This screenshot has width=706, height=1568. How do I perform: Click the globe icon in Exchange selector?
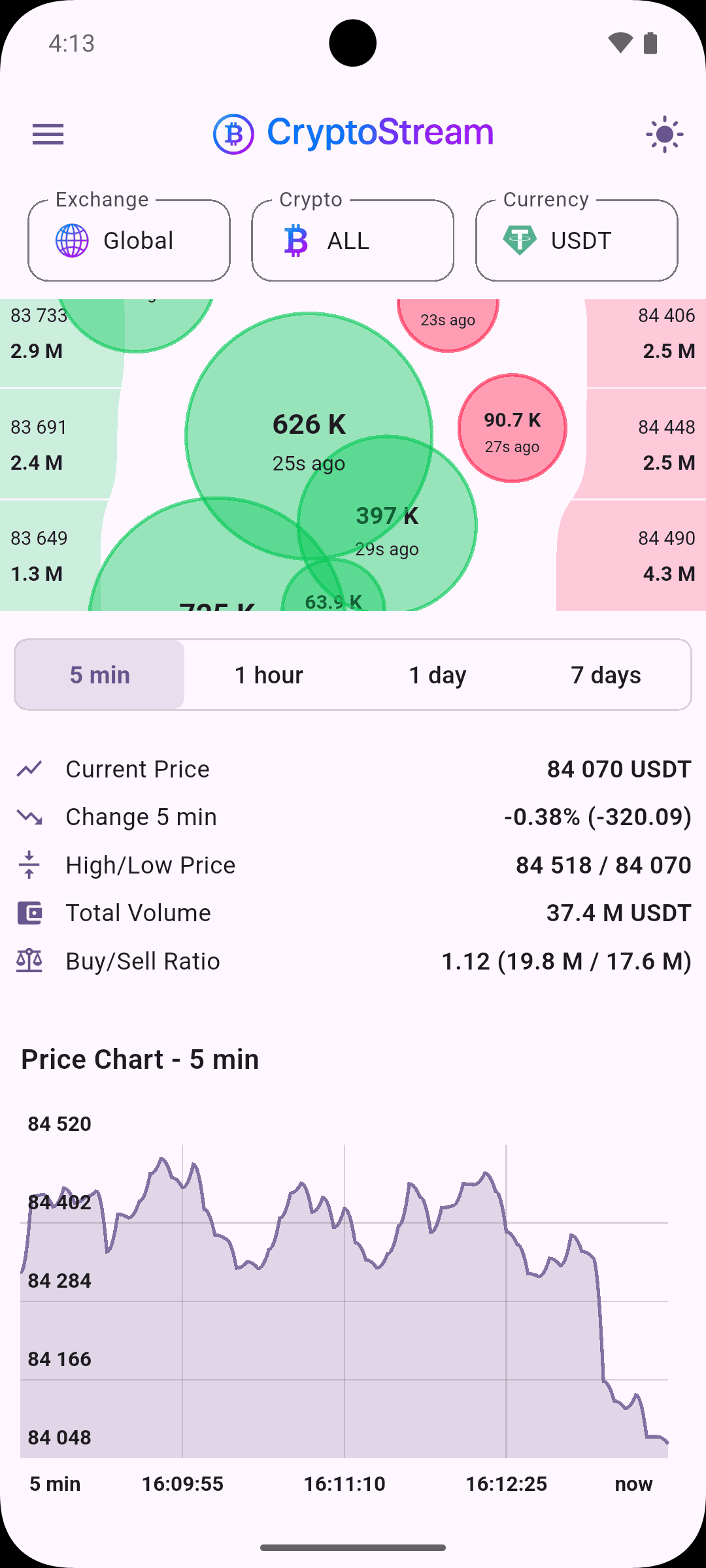[73, 240]
